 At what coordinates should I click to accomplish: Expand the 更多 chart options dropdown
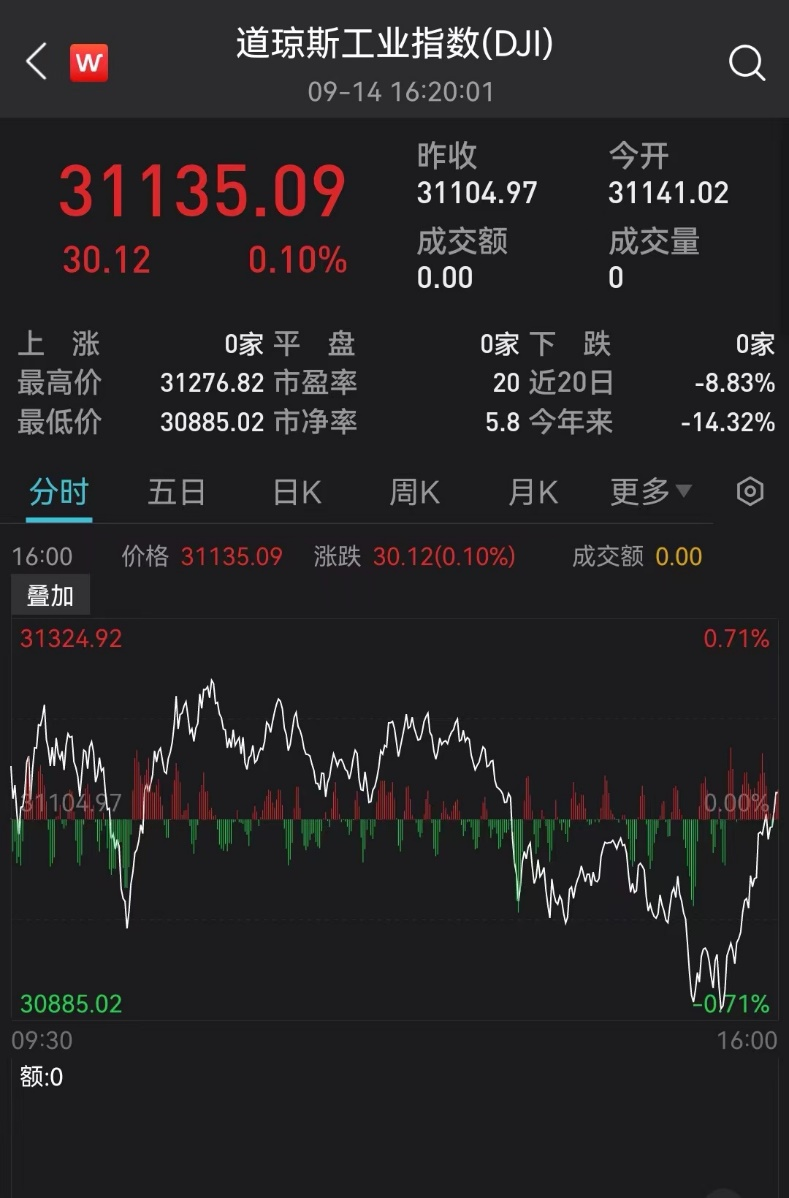(x=651, y=491)
